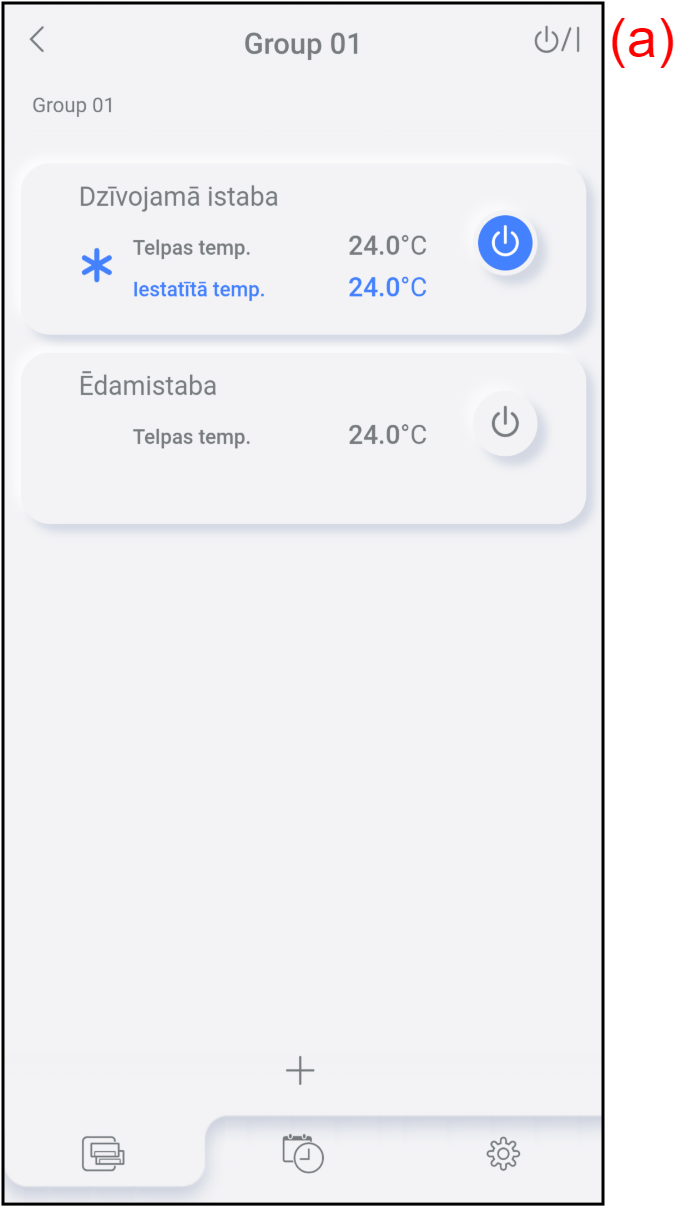Turn on the Ēdamistaba unit
The image size is (678, 1209).
click(505, 424)
